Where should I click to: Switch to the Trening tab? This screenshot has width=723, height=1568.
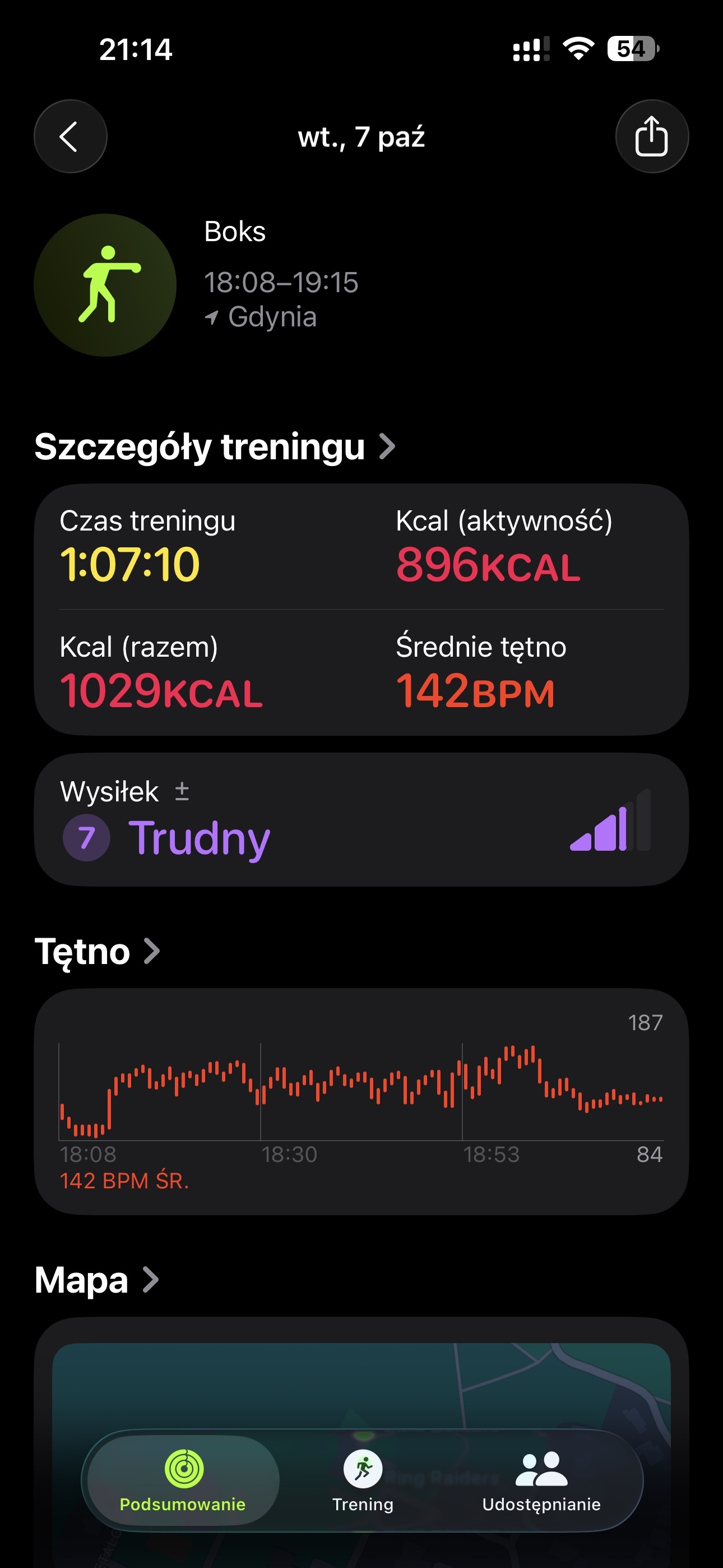[x=363, y=1481]
